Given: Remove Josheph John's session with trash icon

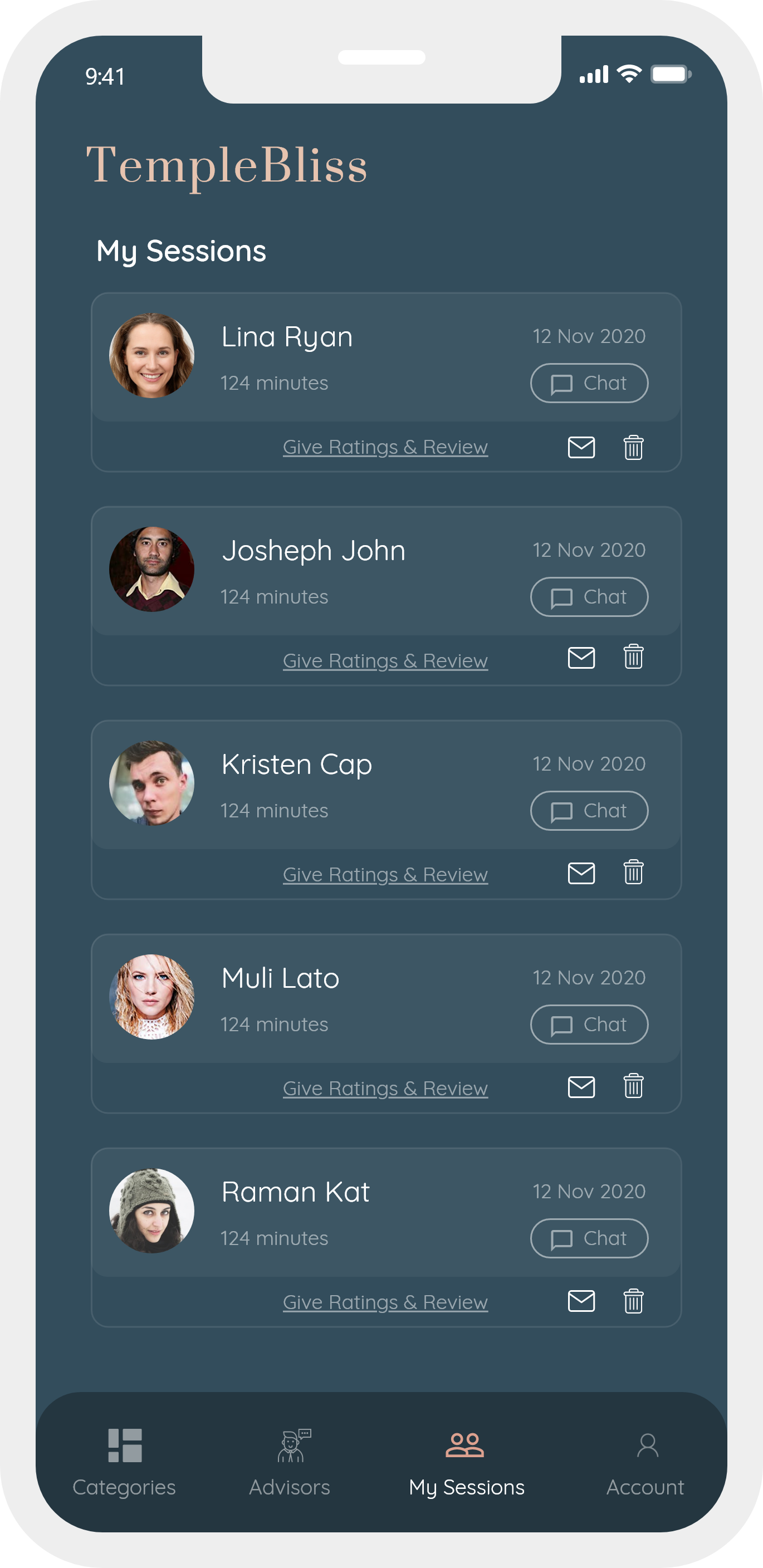Looking at the screenshot, I should (633, 657).
